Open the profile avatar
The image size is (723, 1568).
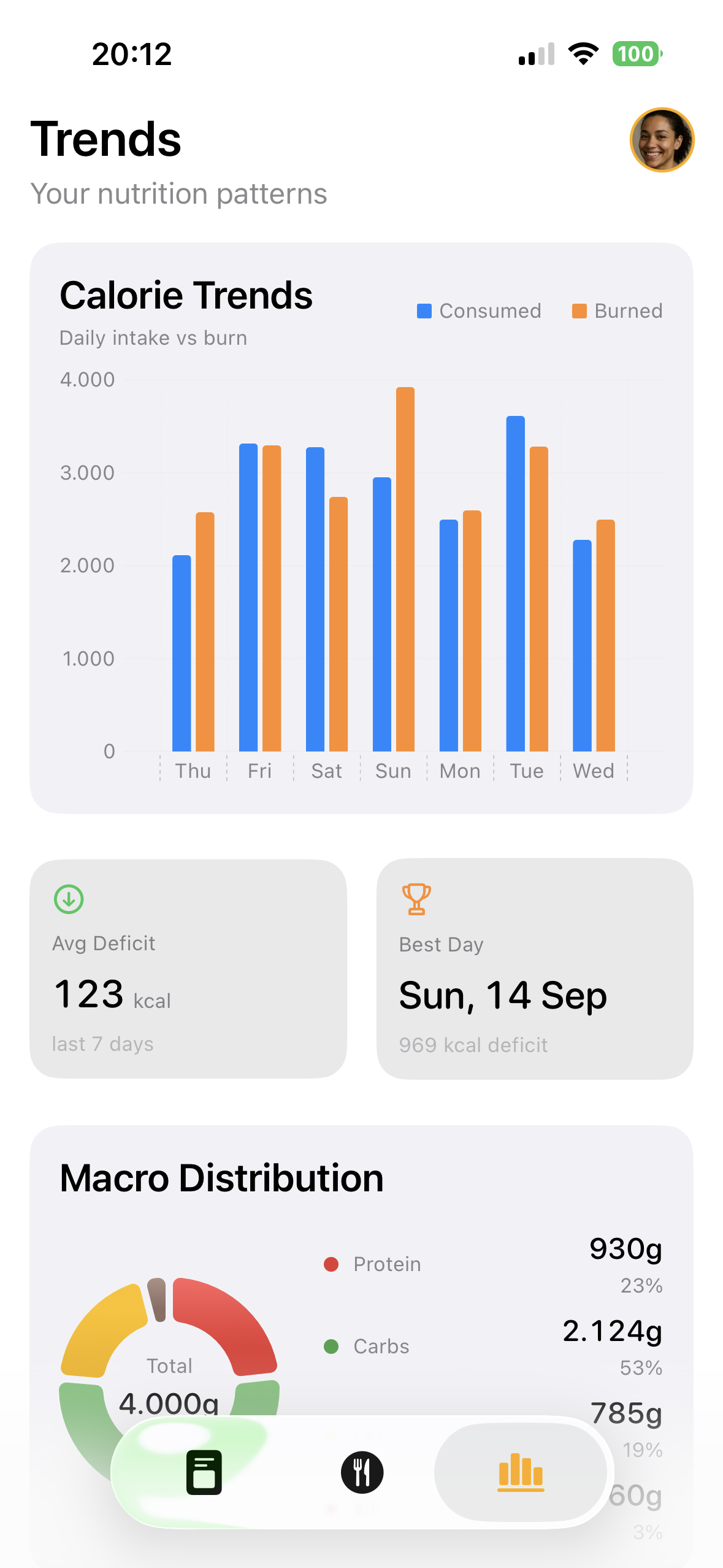tap(662, 140)
